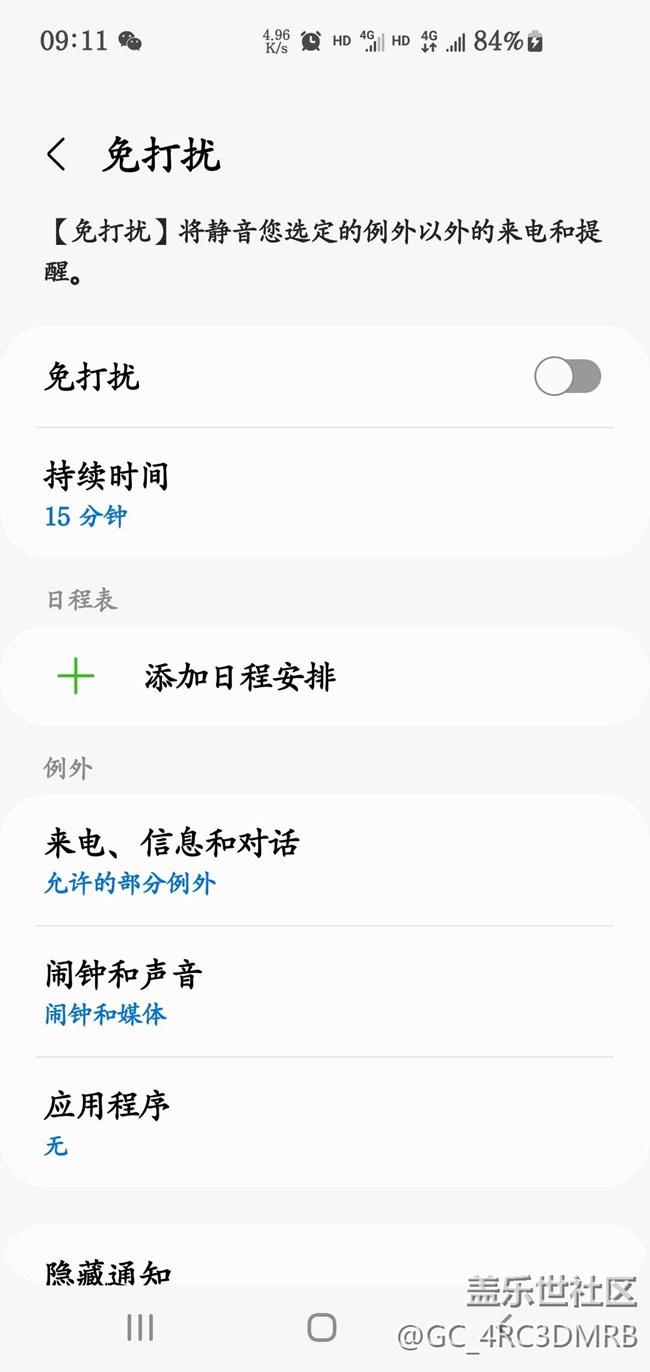650x1372 pixels.
Task: Open recent apps from navigation bar
Action: [140, 1327]
